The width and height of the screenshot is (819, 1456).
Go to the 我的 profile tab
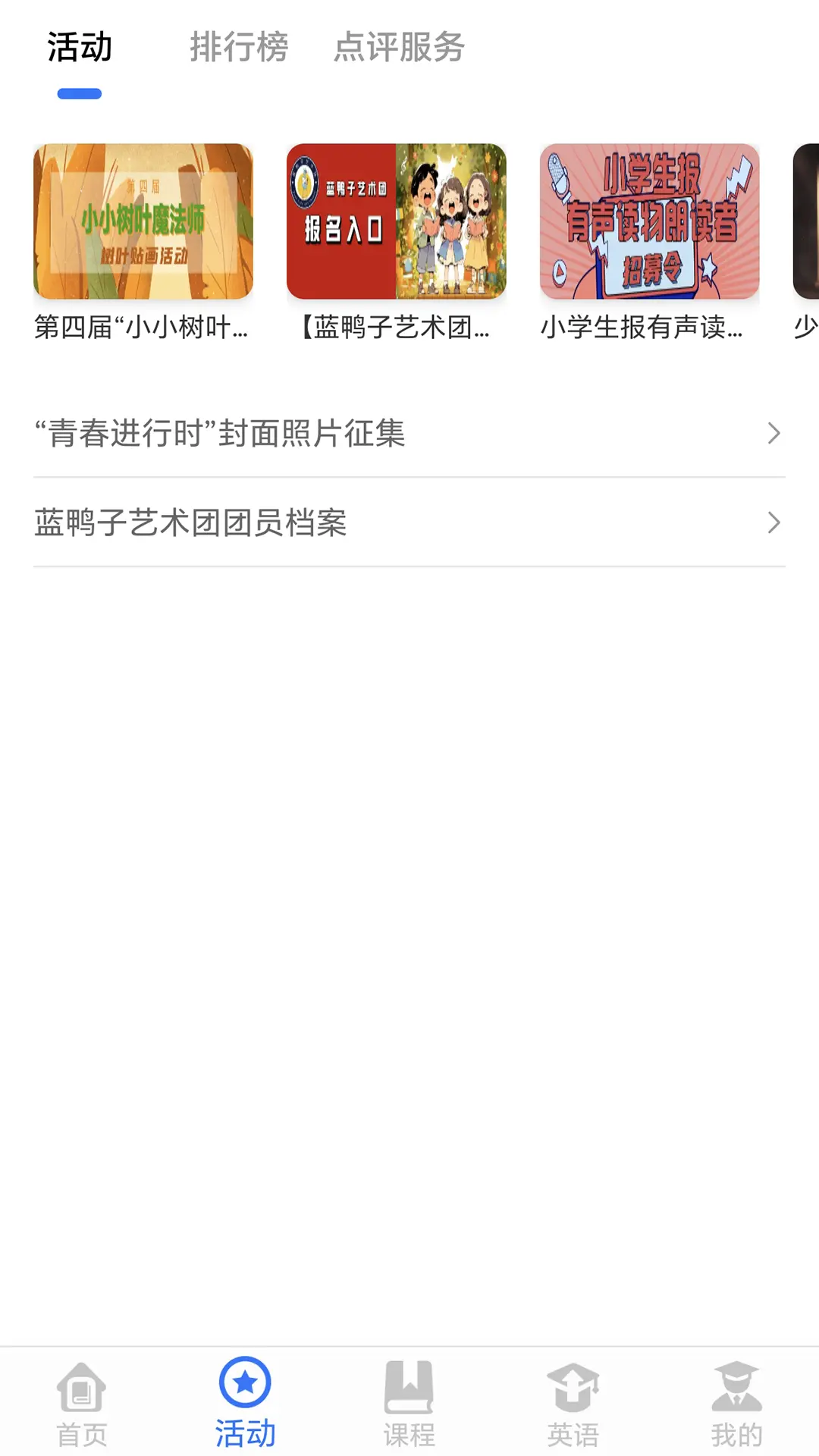coord(737,1403)
